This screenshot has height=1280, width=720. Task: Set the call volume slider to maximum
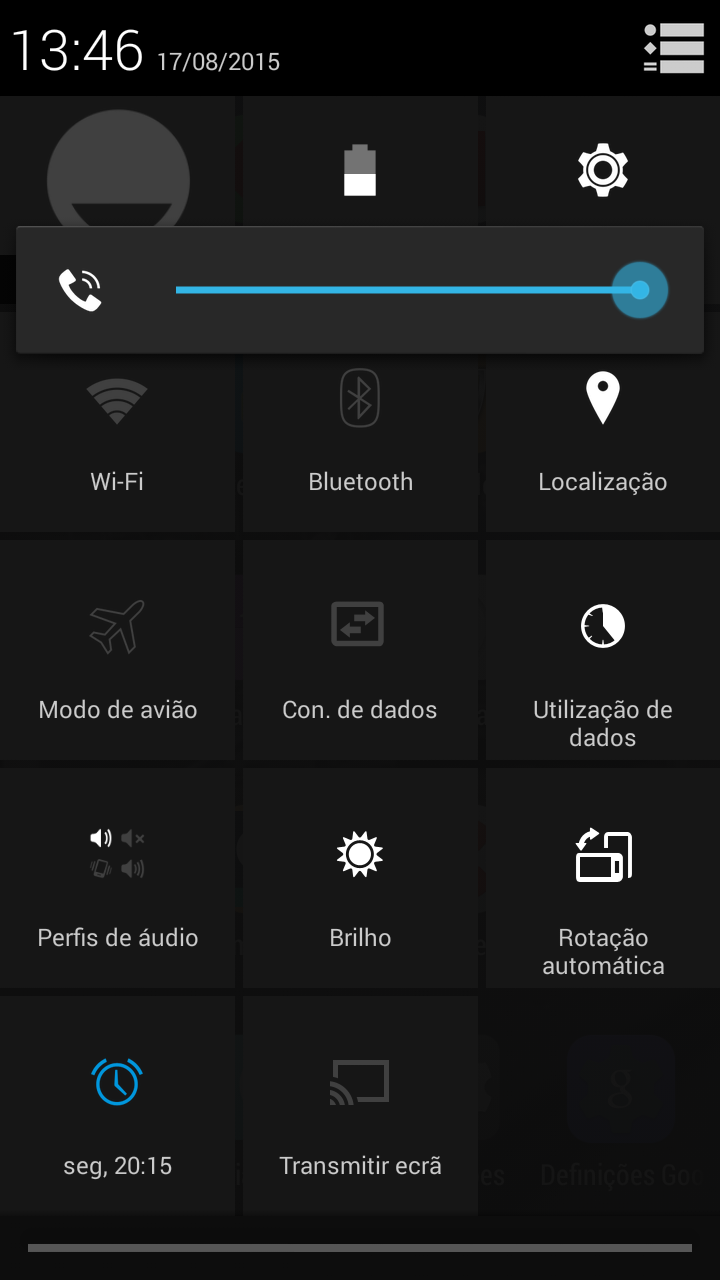coord(660,290)
